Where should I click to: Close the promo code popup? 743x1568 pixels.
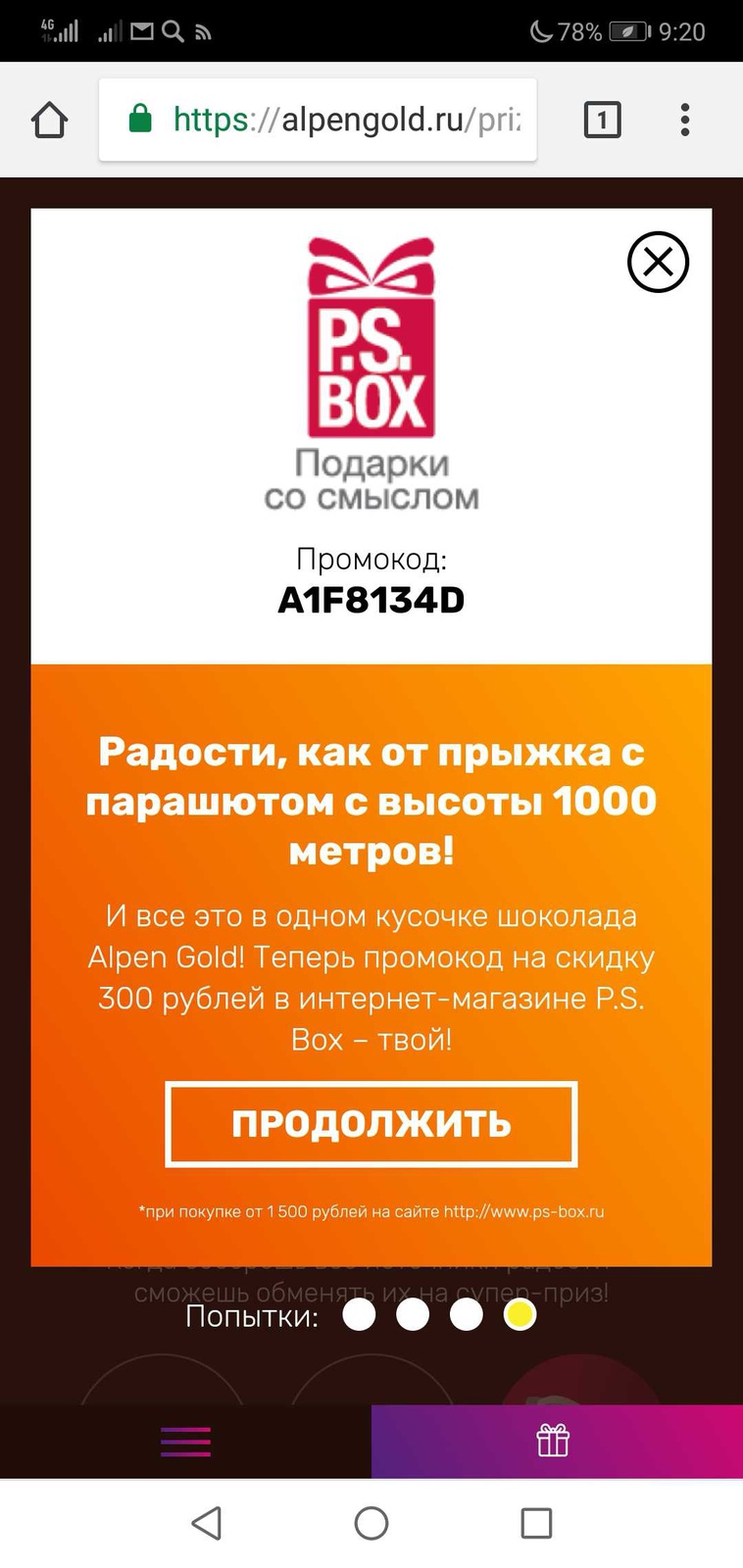pos(658,262)
